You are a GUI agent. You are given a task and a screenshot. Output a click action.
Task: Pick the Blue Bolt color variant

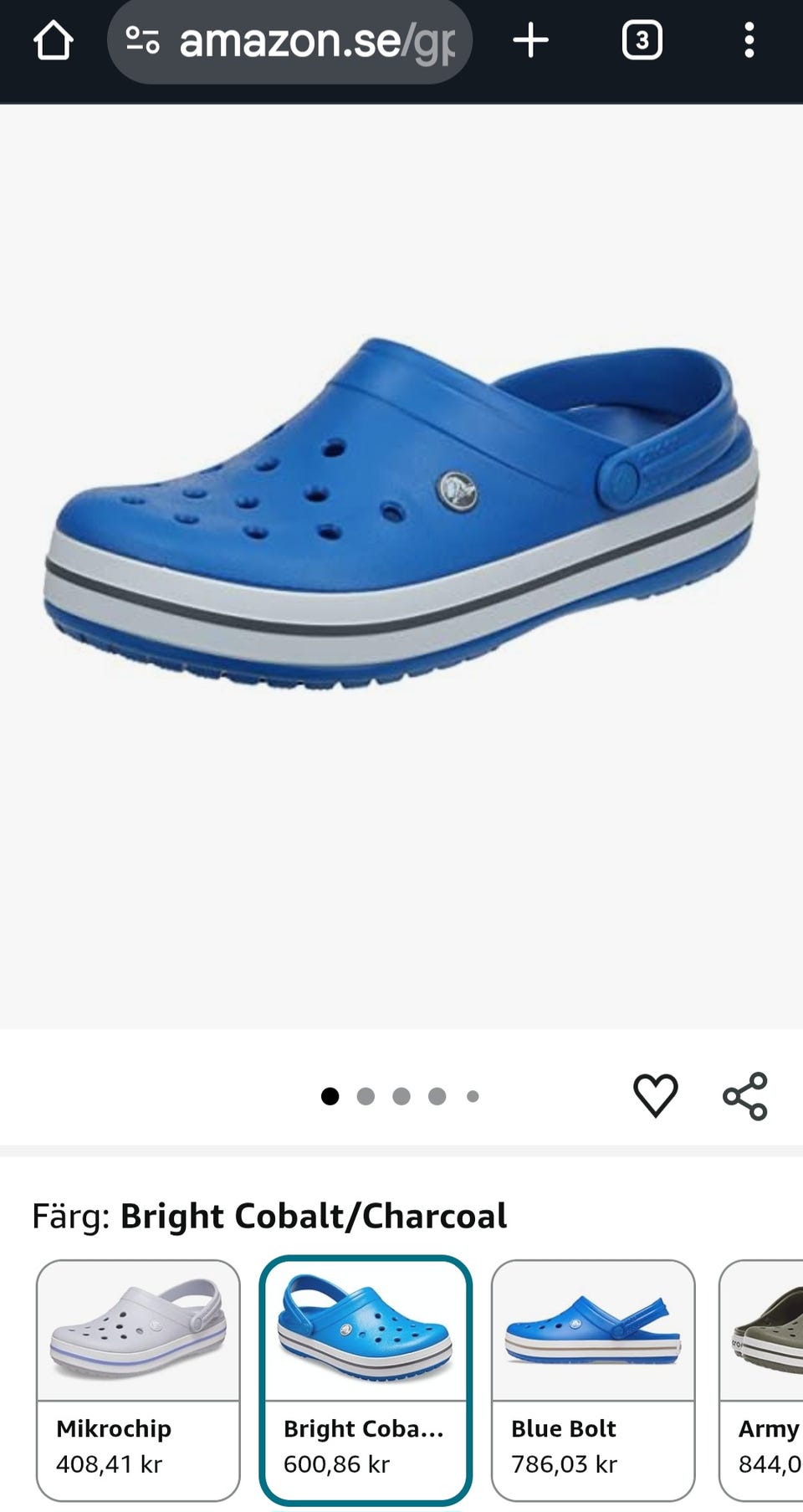(x=593, y=1380)
